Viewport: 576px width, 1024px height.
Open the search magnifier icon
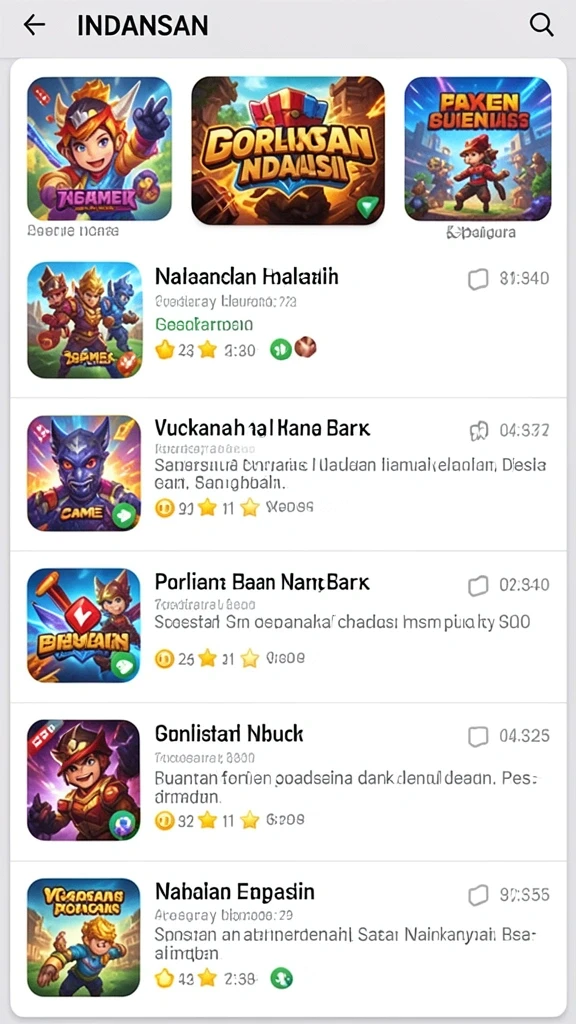[x=541, y=25]
